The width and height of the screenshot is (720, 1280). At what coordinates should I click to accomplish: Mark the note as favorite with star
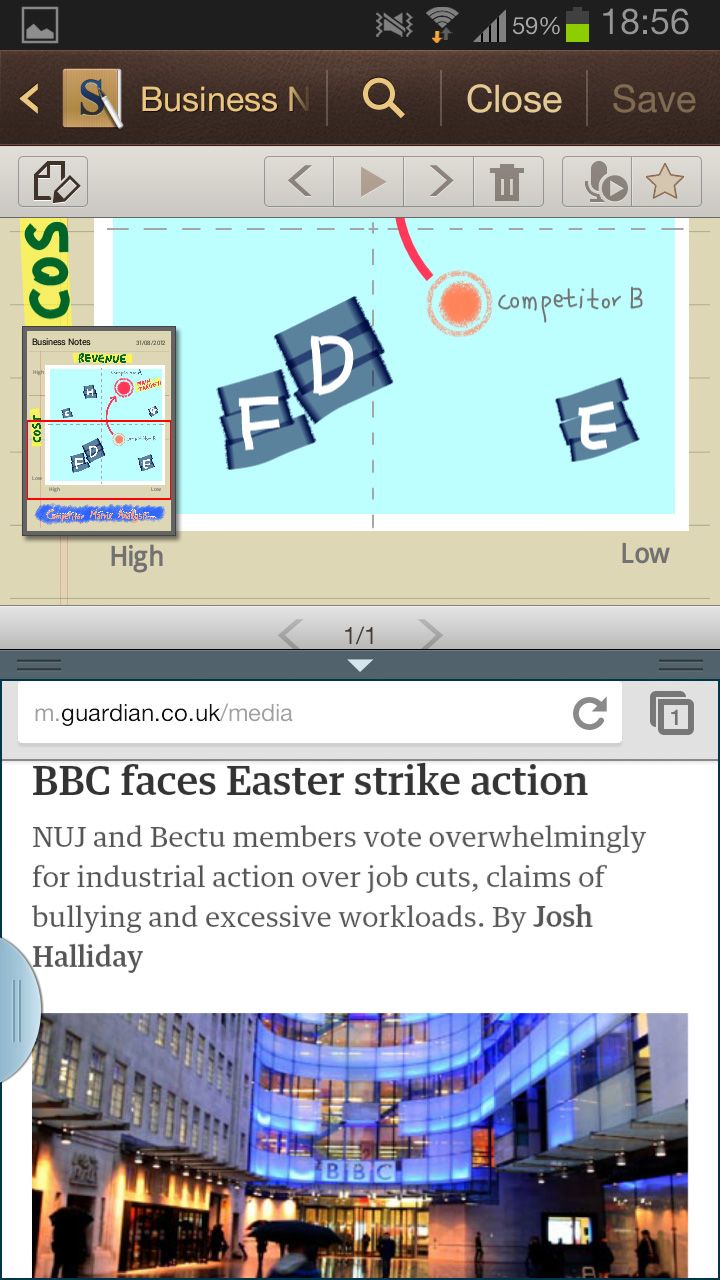665,181
